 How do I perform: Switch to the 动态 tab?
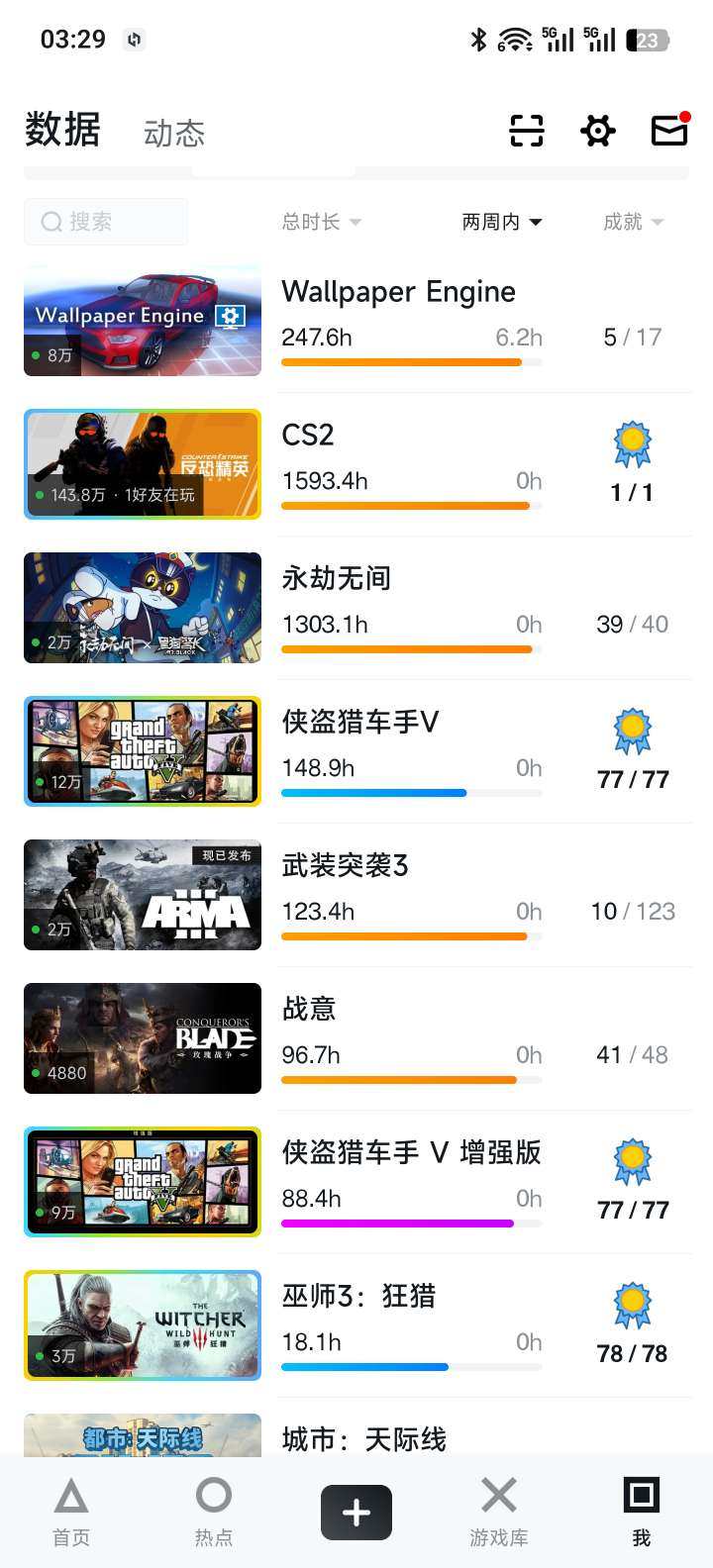point(174,134)
